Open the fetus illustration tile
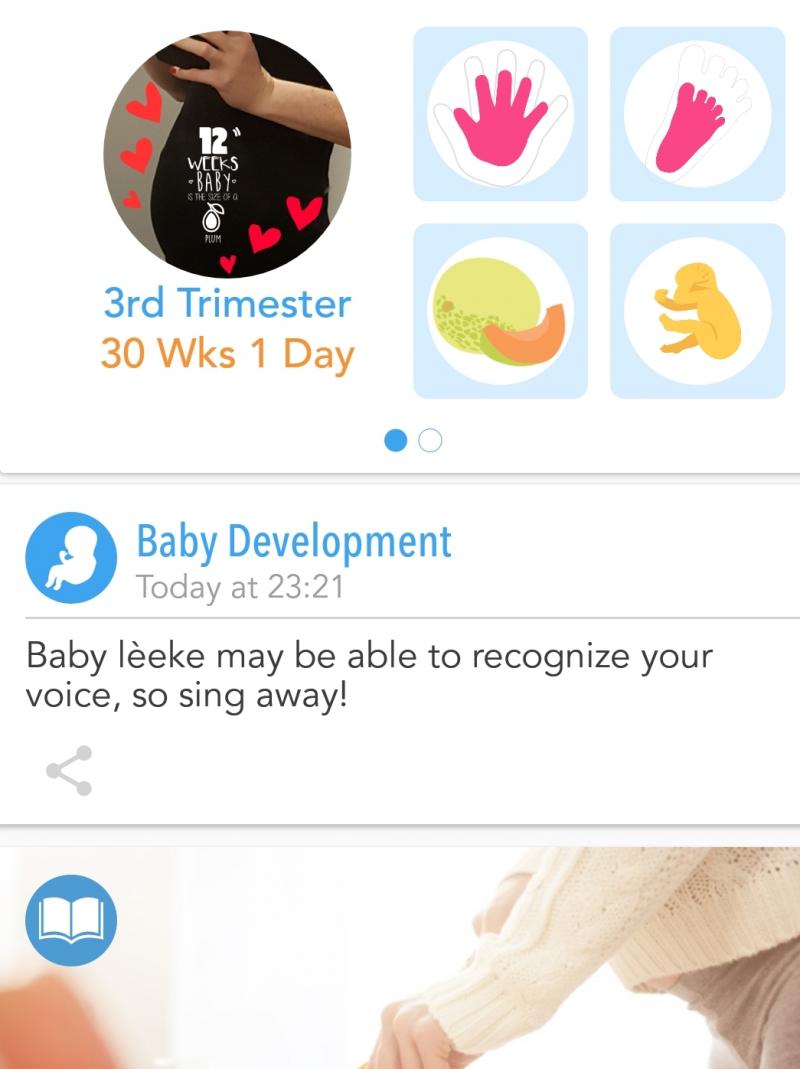This screenshot has height=1069, width=800. tap(697, 311)
